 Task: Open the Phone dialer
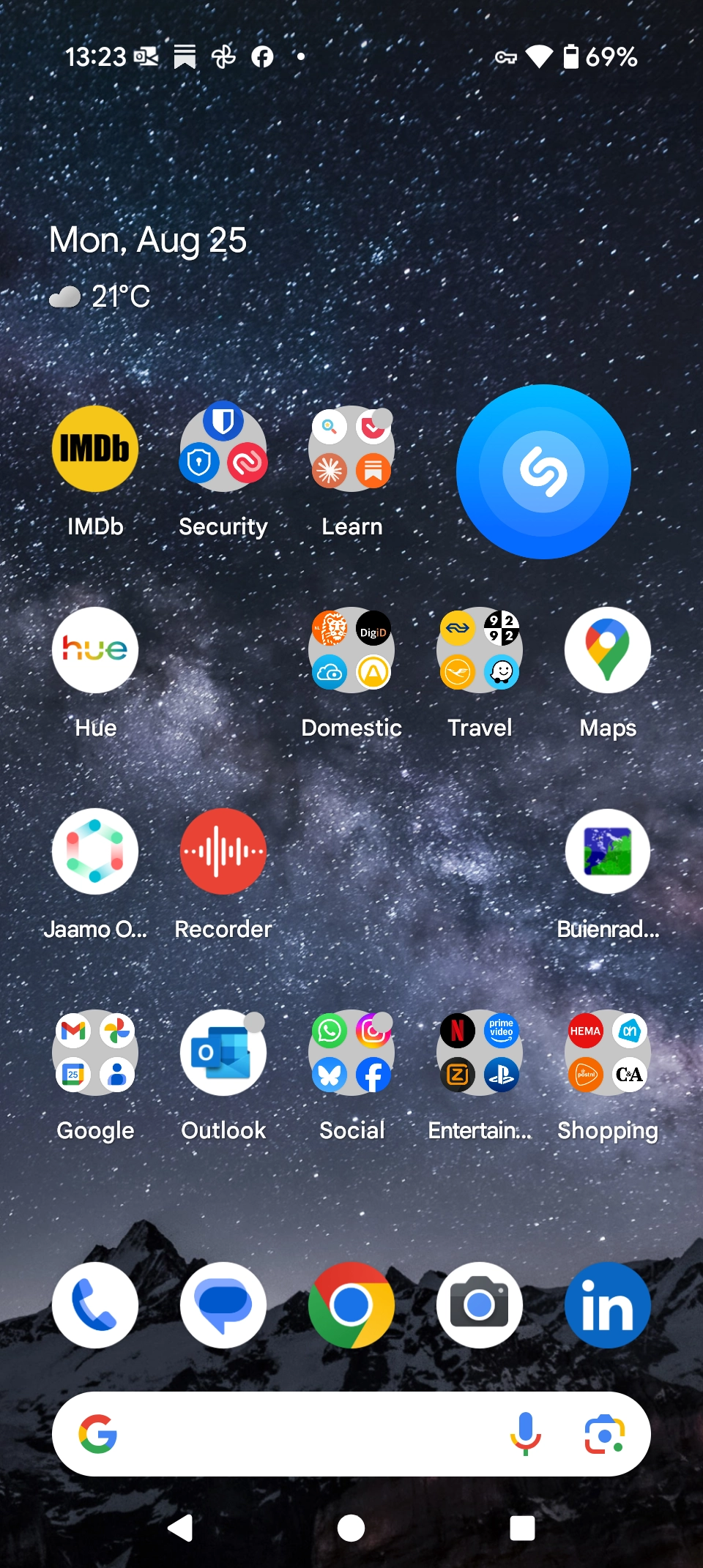pos(95,1304)
